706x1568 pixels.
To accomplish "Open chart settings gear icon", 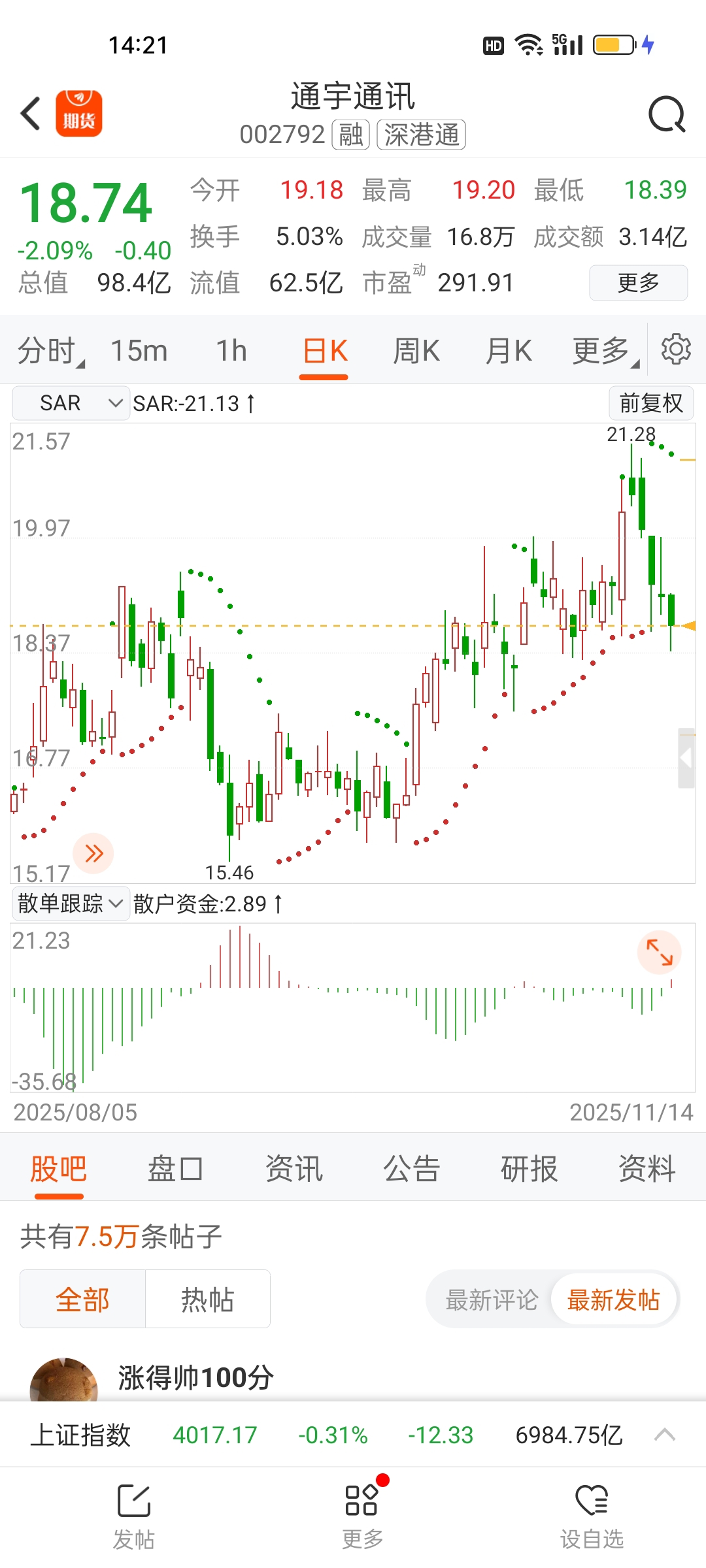I will 676,350.
